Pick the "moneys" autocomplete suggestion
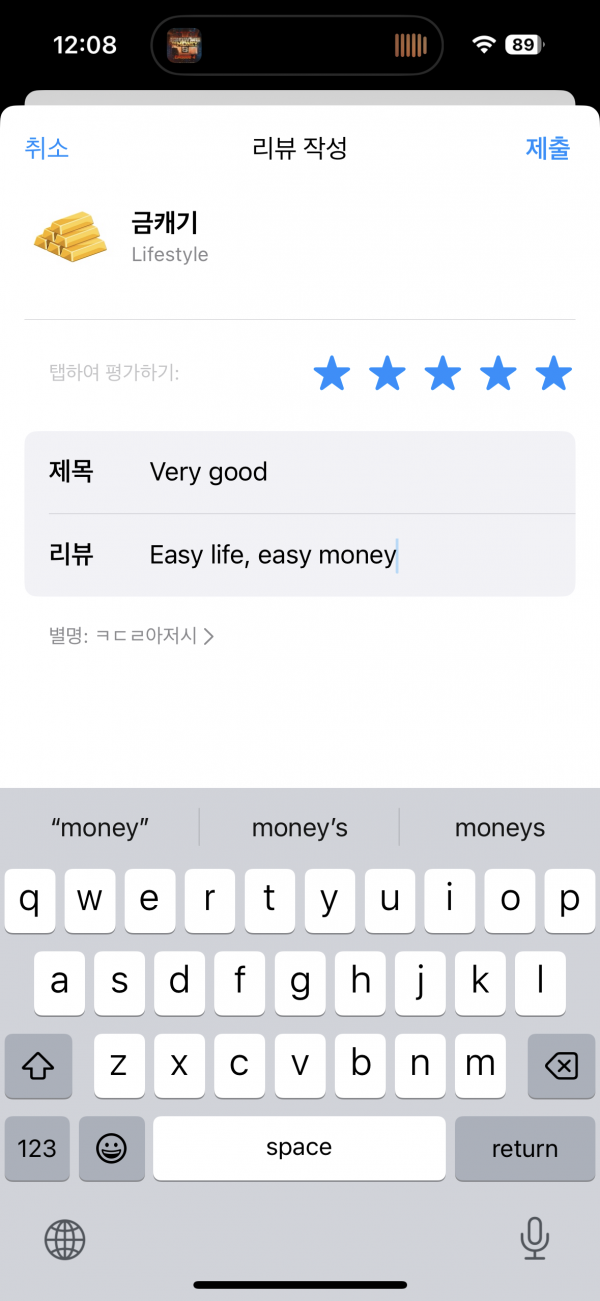The image size is (600, 1301). 500,828
